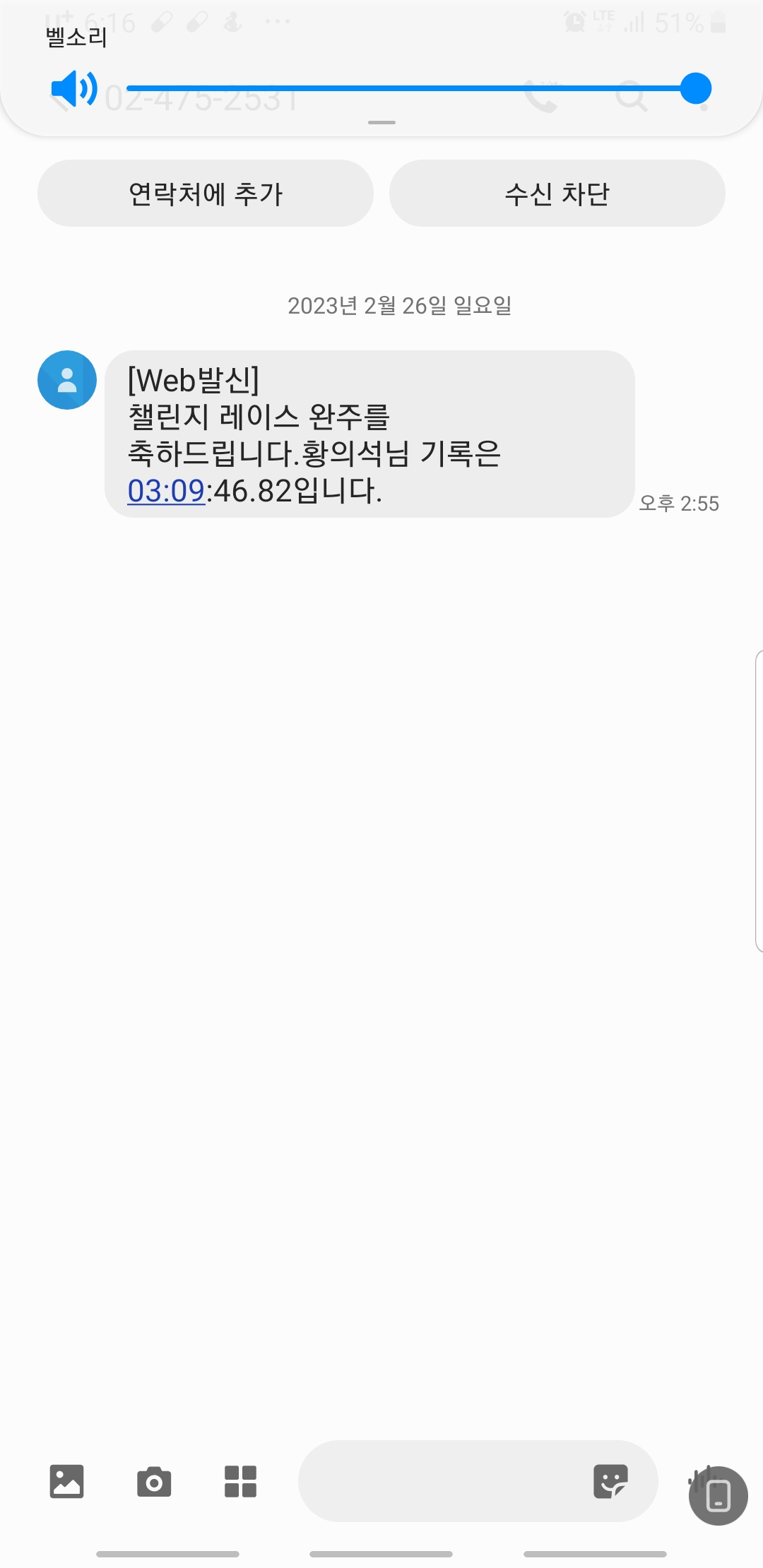Screen dimensions: 763x1568
Task: Expand the volume panel handle
Action: pyautogui.click(x=381, y=123)
